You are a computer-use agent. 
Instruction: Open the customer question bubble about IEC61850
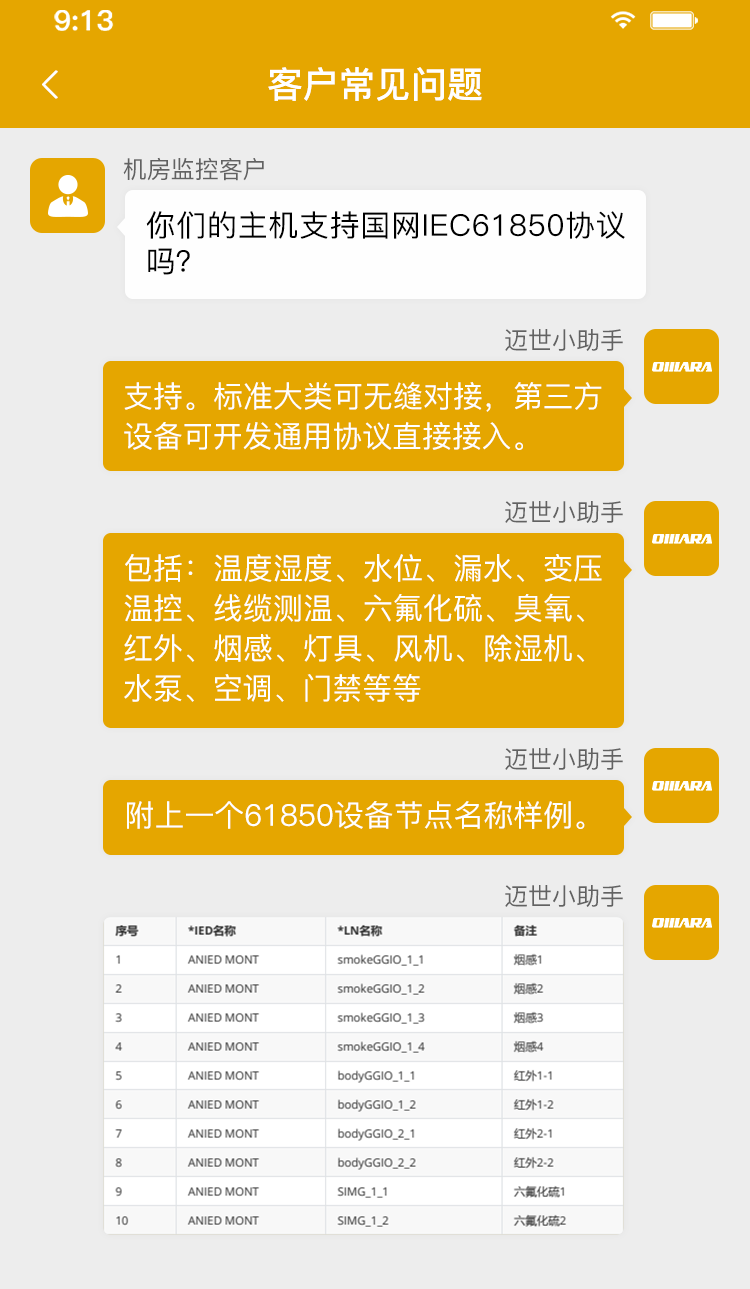pyautogui.click(x=384, y=243)
